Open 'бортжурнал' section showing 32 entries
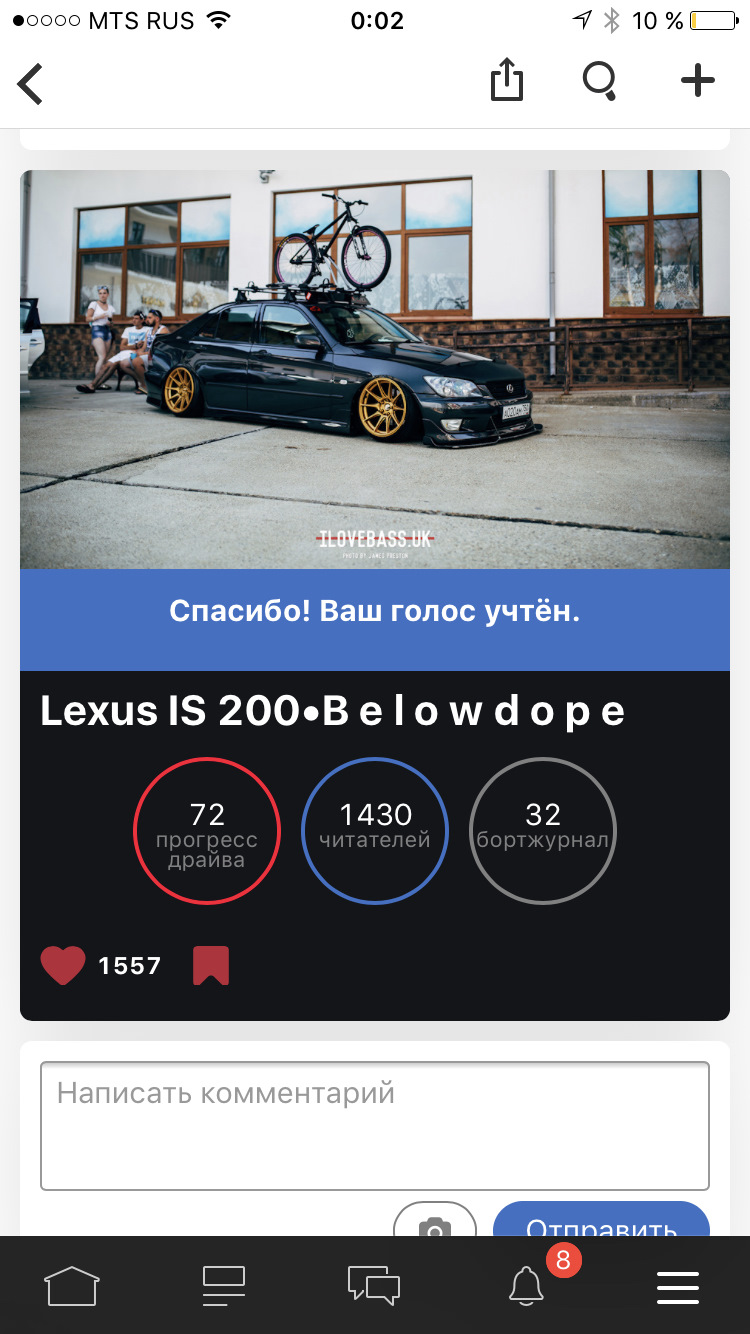 (x=543, y=831)
